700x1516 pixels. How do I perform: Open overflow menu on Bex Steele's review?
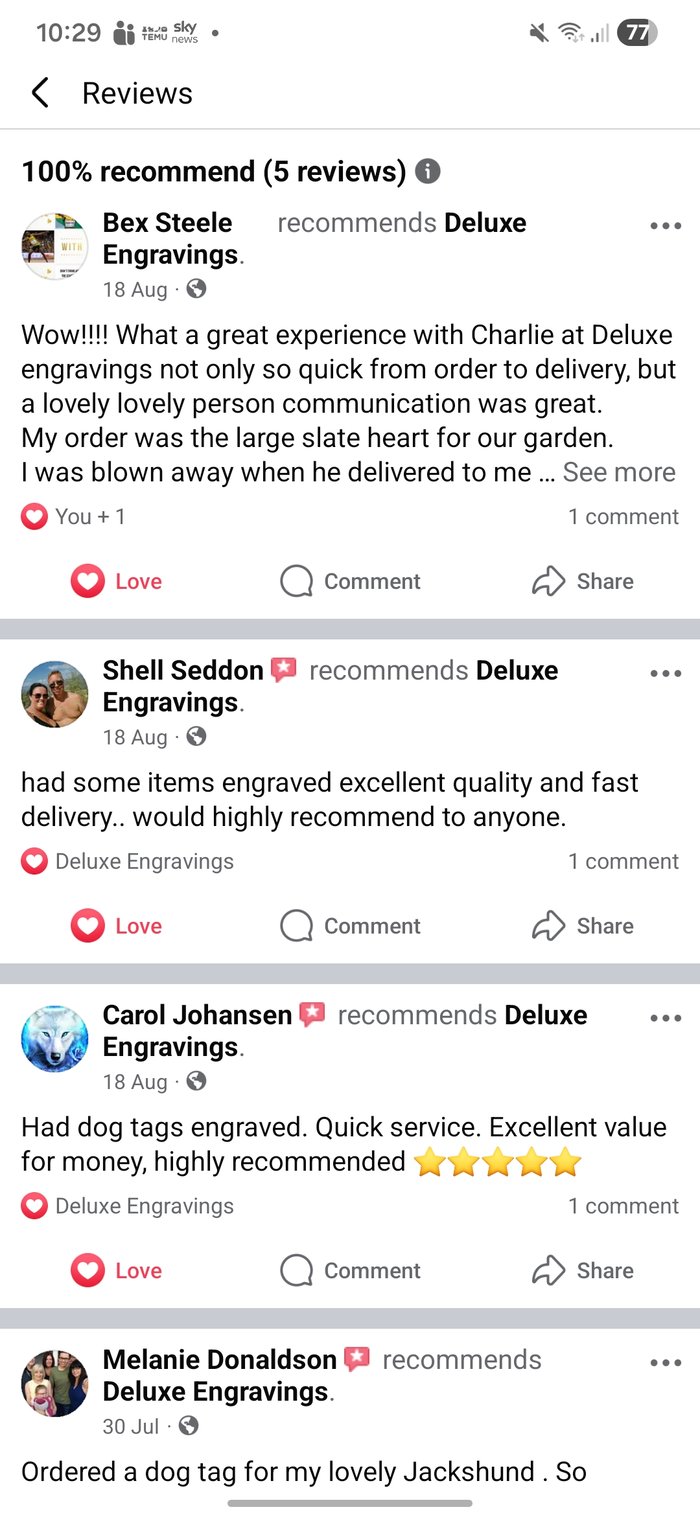pos(665,226)
